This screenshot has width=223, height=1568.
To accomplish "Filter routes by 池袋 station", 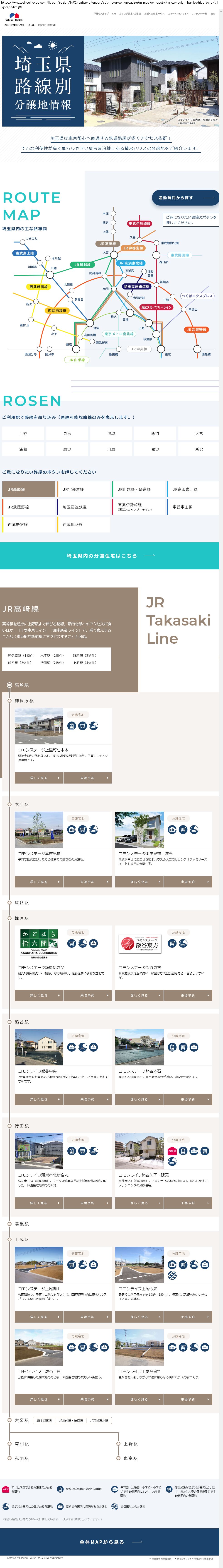I will (111, 433).
